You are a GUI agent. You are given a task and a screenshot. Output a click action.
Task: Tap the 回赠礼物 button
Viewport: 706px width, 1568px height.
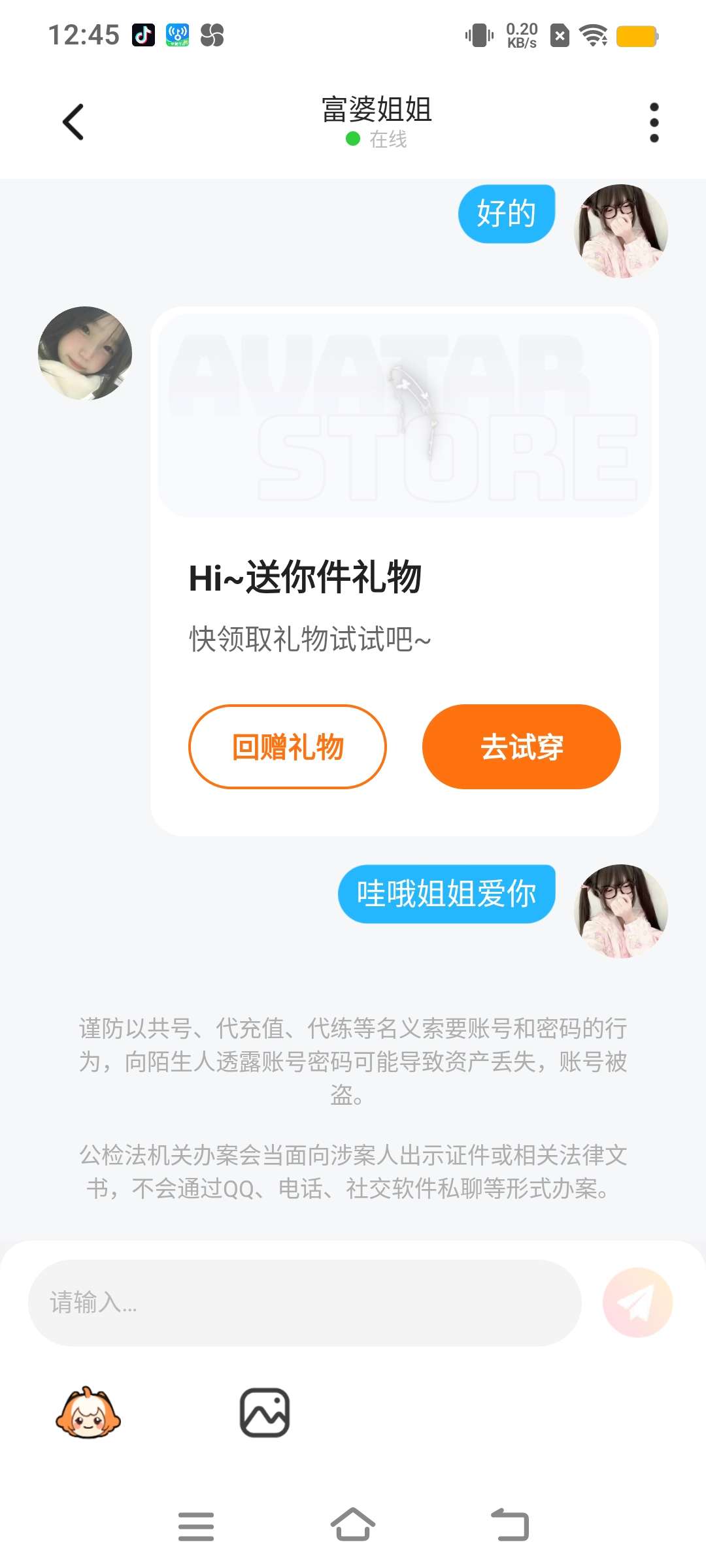[288, 747]
